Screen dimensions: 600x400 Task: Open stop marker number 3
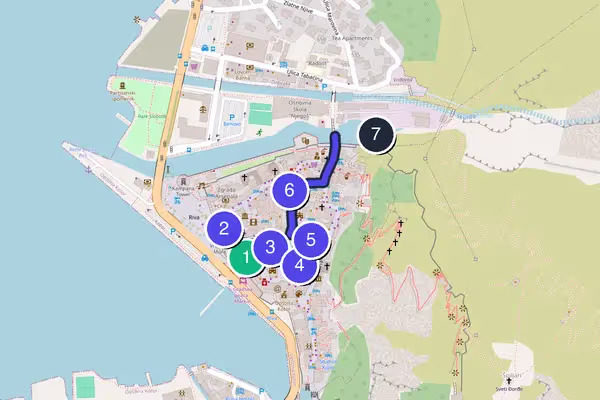[x=270, y=246]
